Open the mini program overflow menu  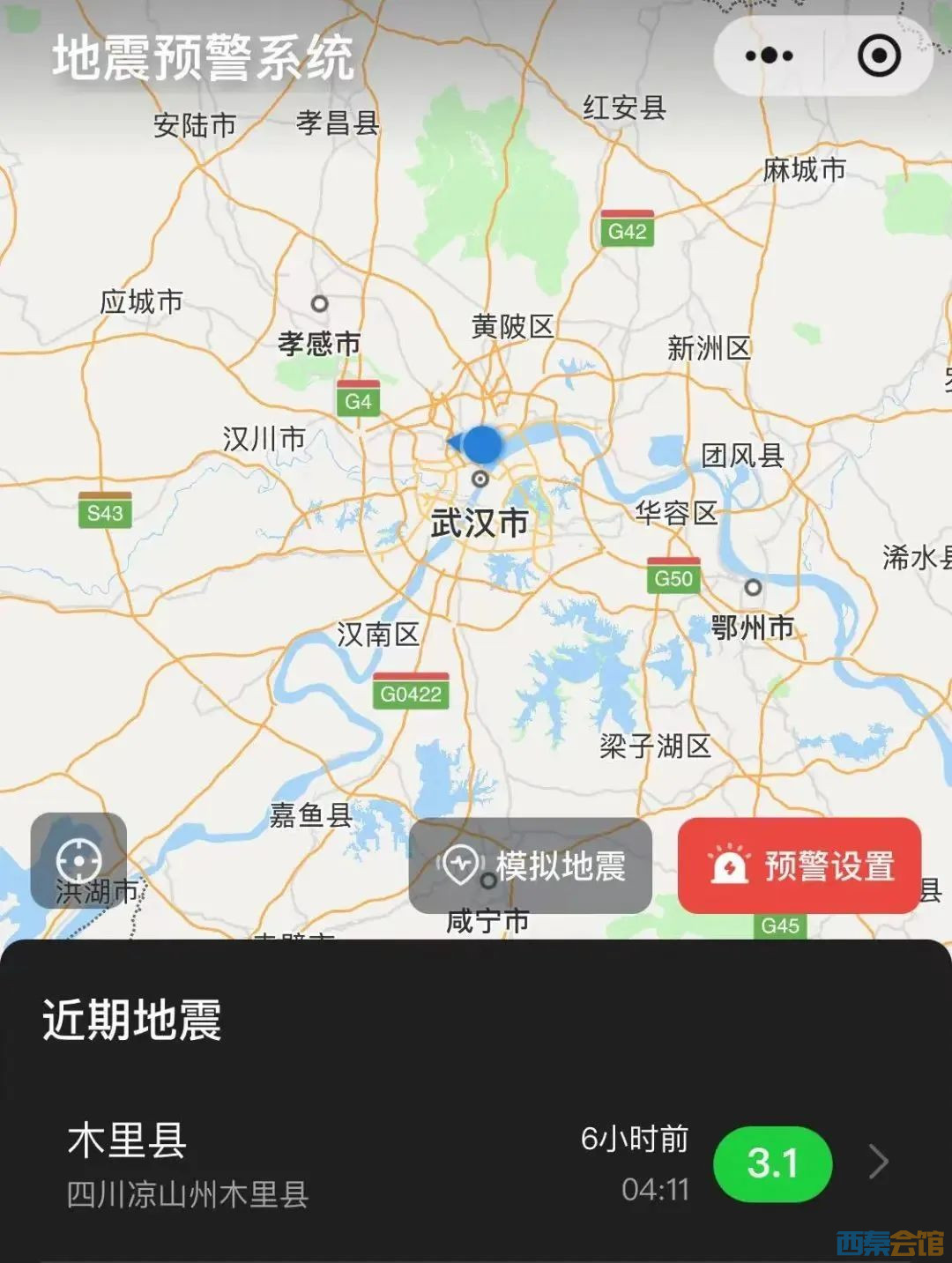769,56
